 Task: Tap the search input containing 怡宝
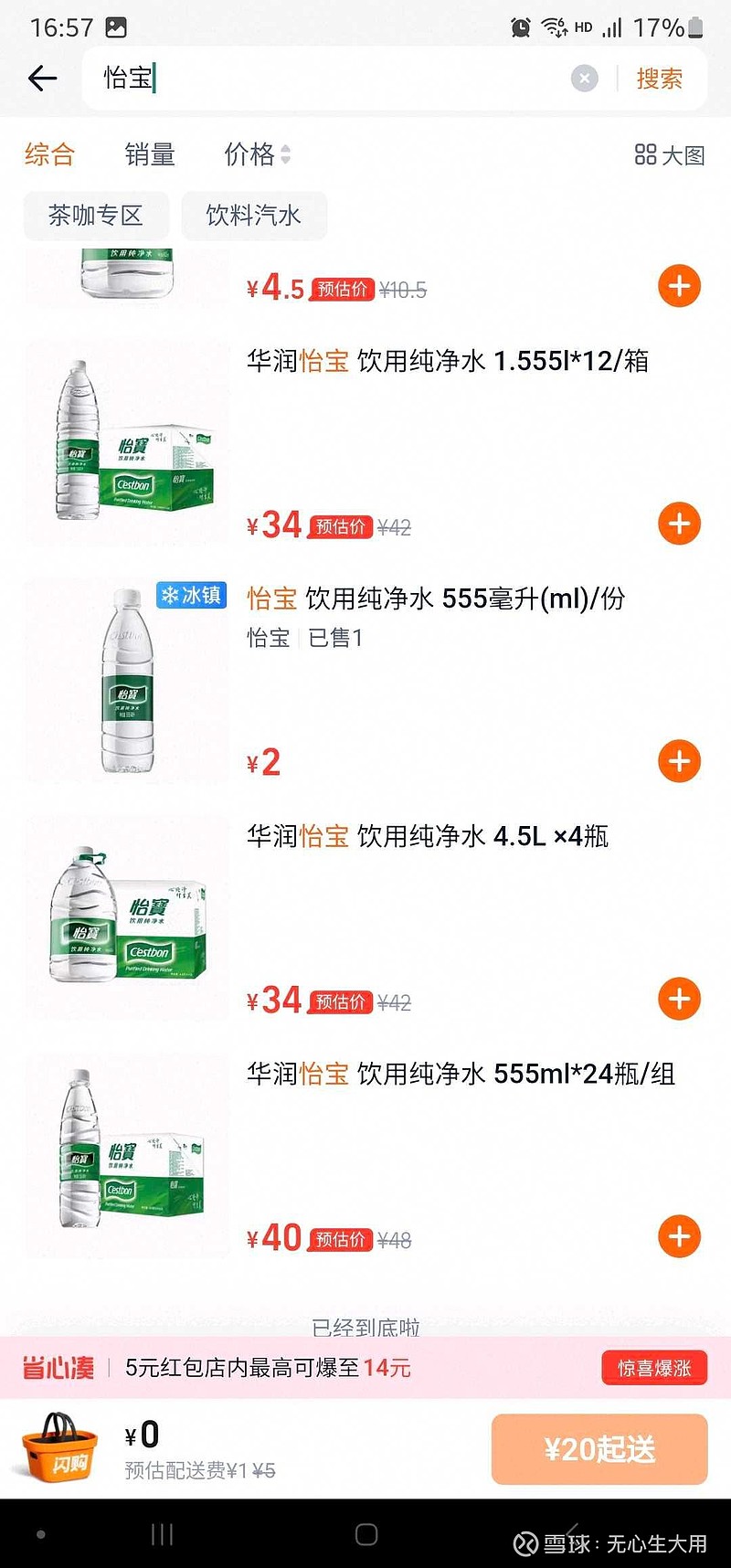274,79
